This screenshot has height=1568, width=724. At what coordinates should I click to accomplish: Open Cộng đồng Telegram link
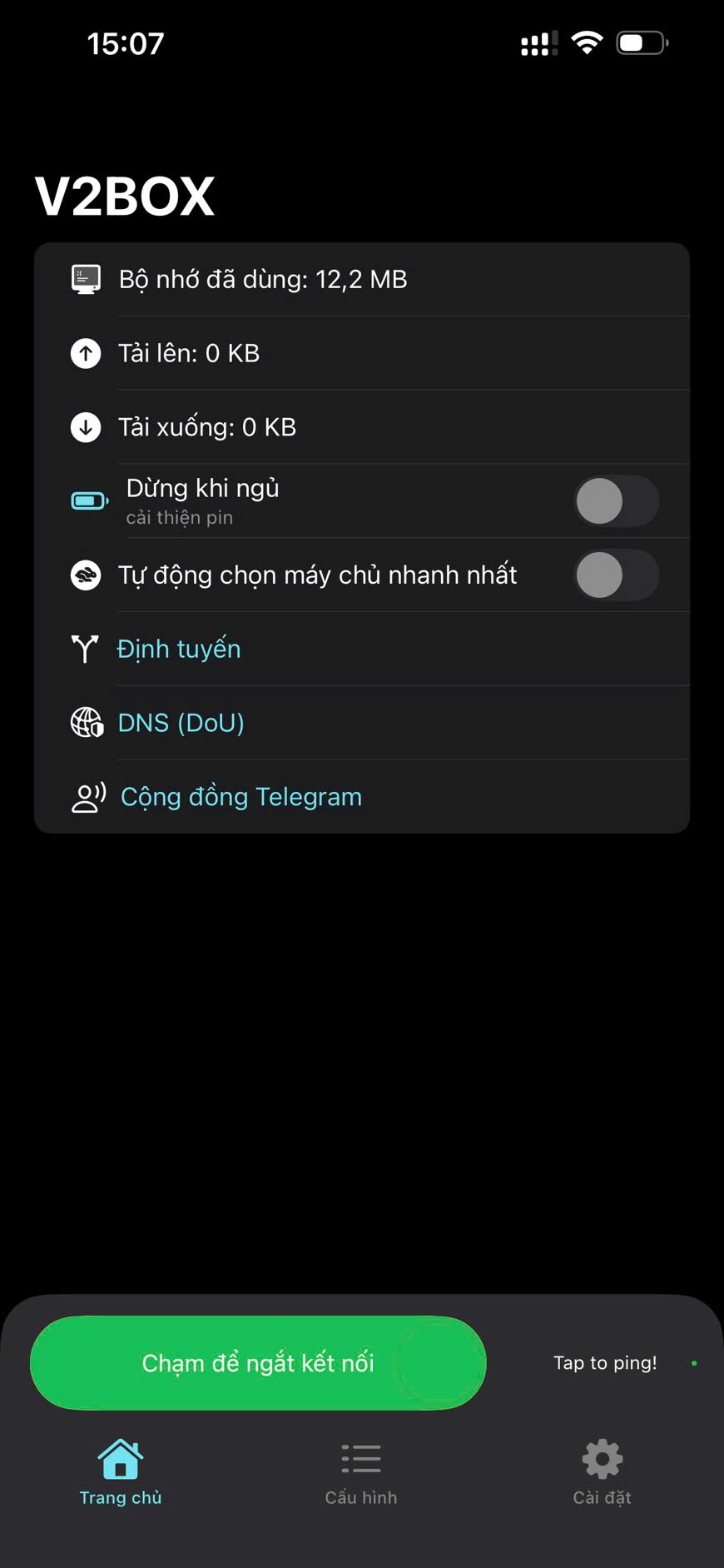coord(241,796)
